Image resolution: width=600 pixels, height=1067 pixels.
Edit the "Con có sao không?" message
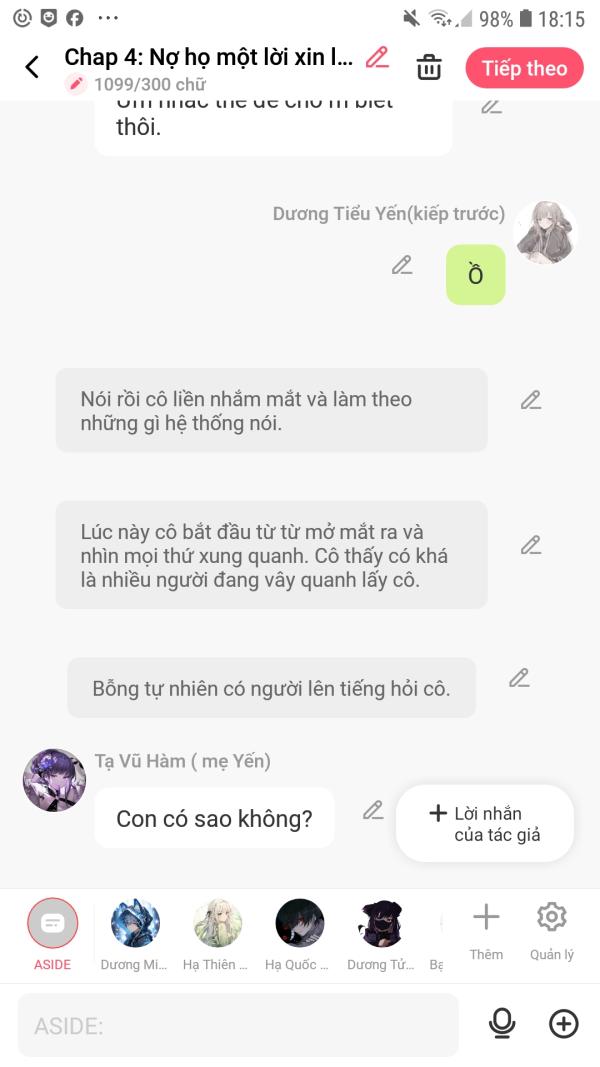pos(373,810)
